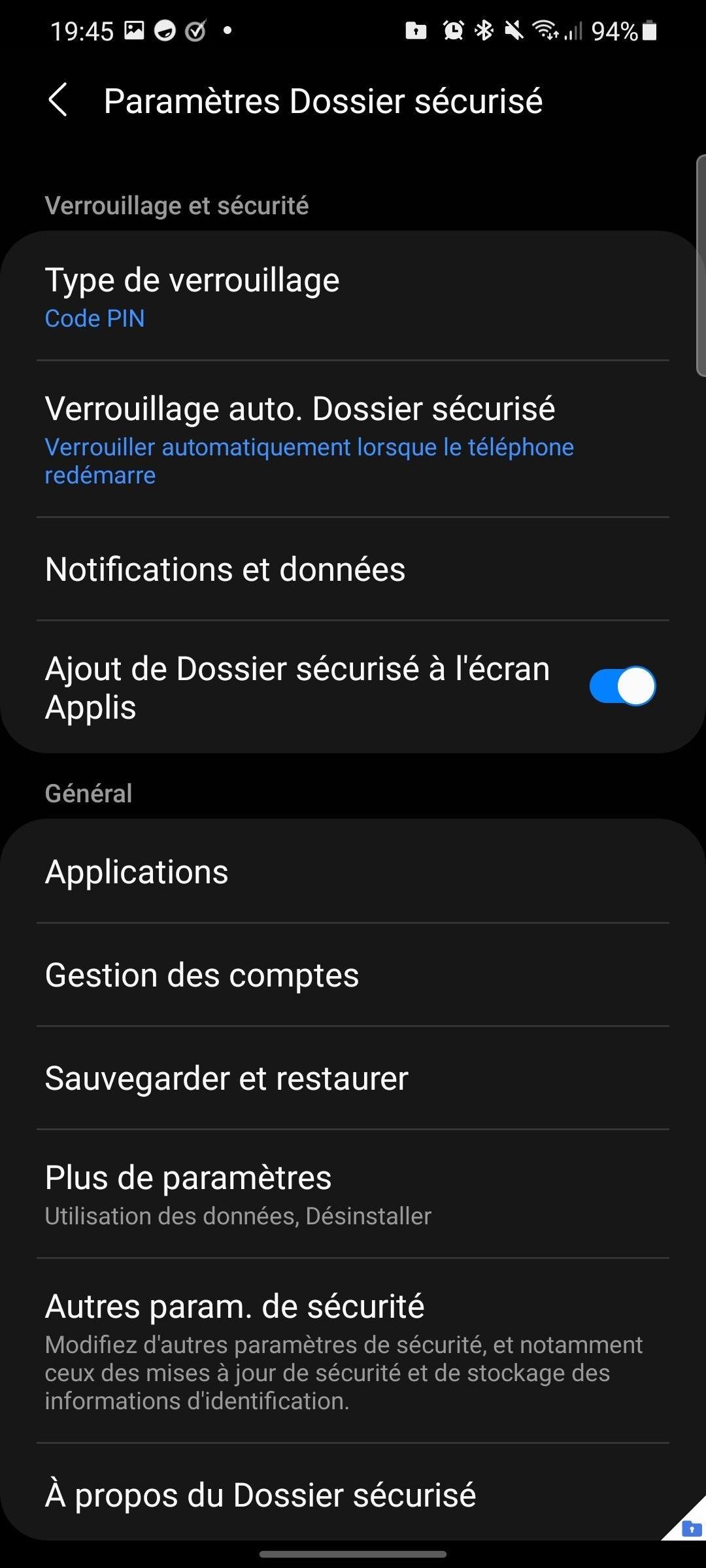View À propos du Dossier sécurisé
706x1568 pixels.
pos(353,1495)
